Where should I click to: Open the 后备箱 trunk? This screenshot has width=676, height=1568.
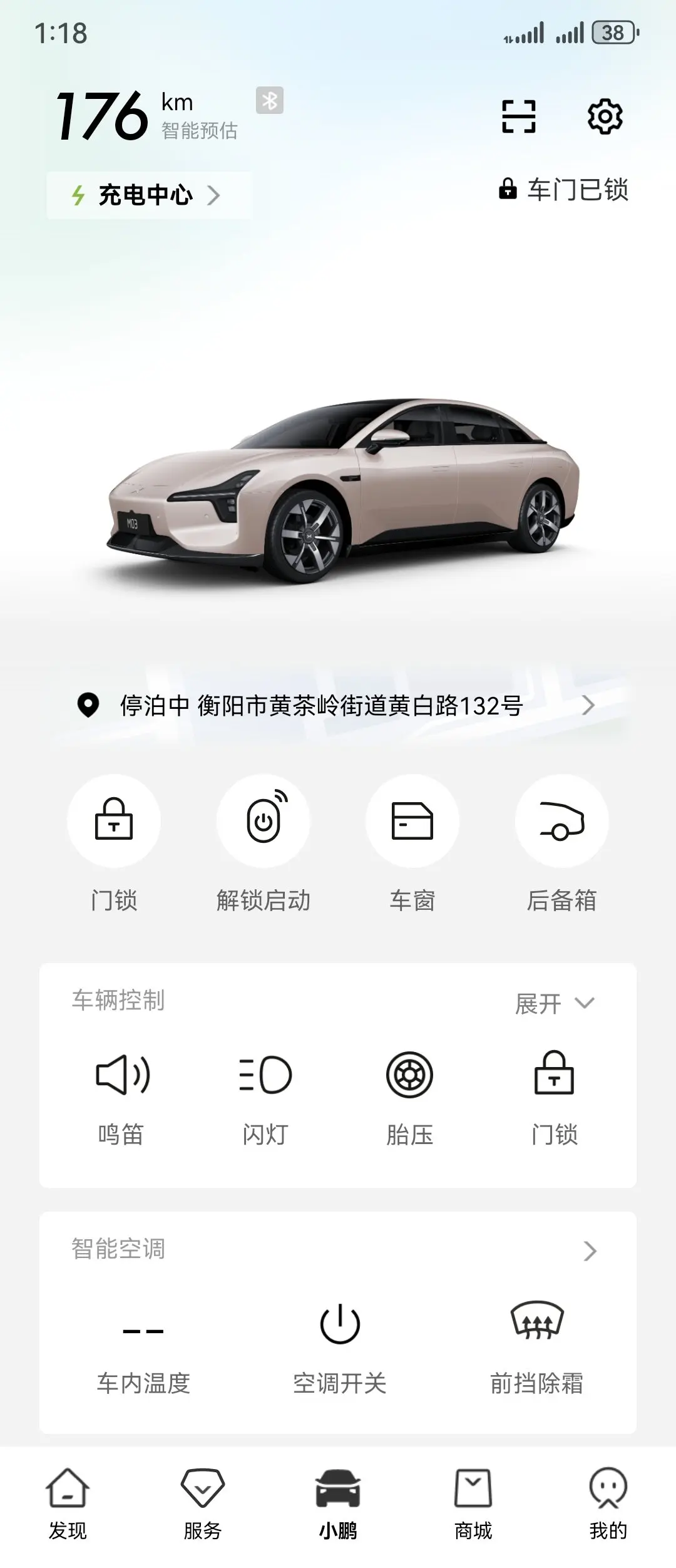[x=561, y=821]
